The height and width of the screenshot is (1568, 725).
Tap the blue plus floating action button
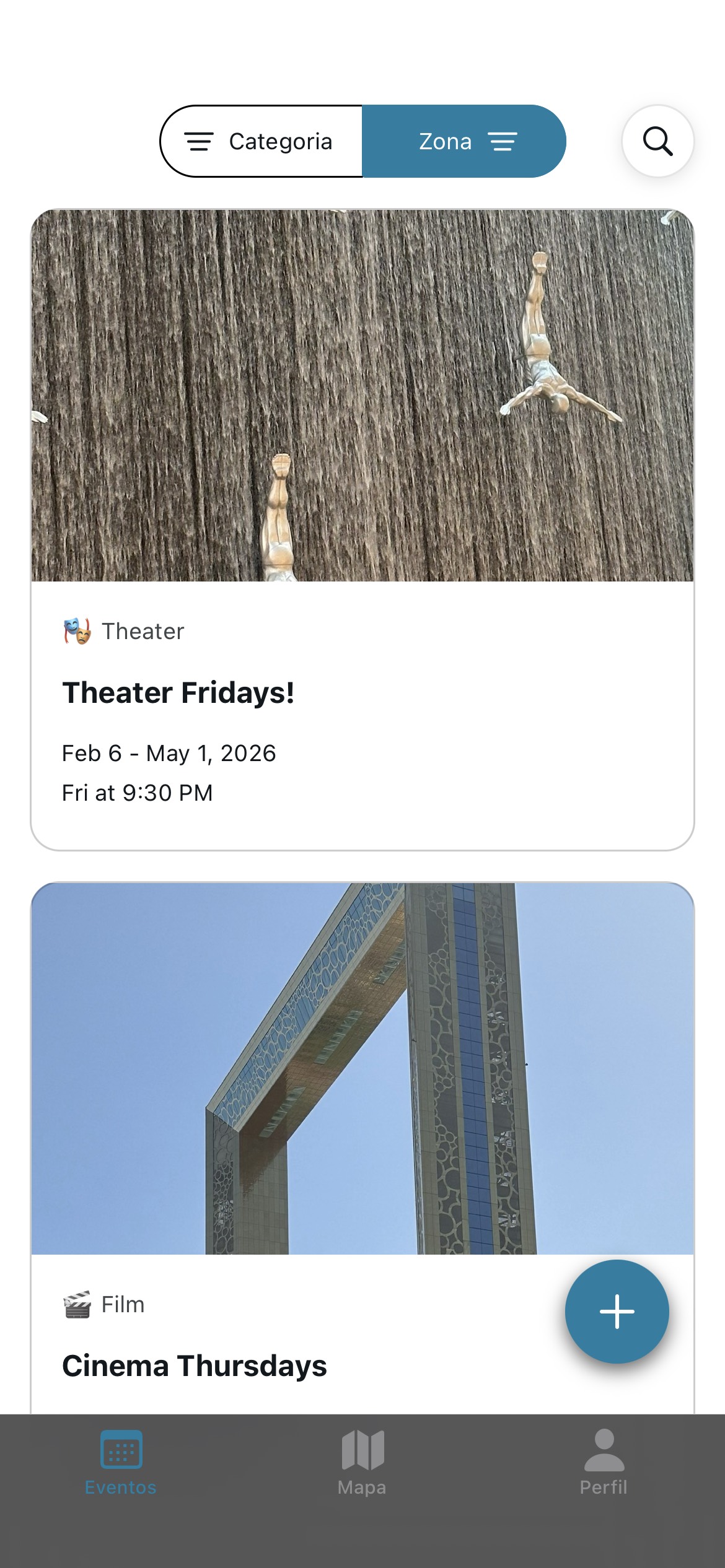click(x=617, y=1312)
